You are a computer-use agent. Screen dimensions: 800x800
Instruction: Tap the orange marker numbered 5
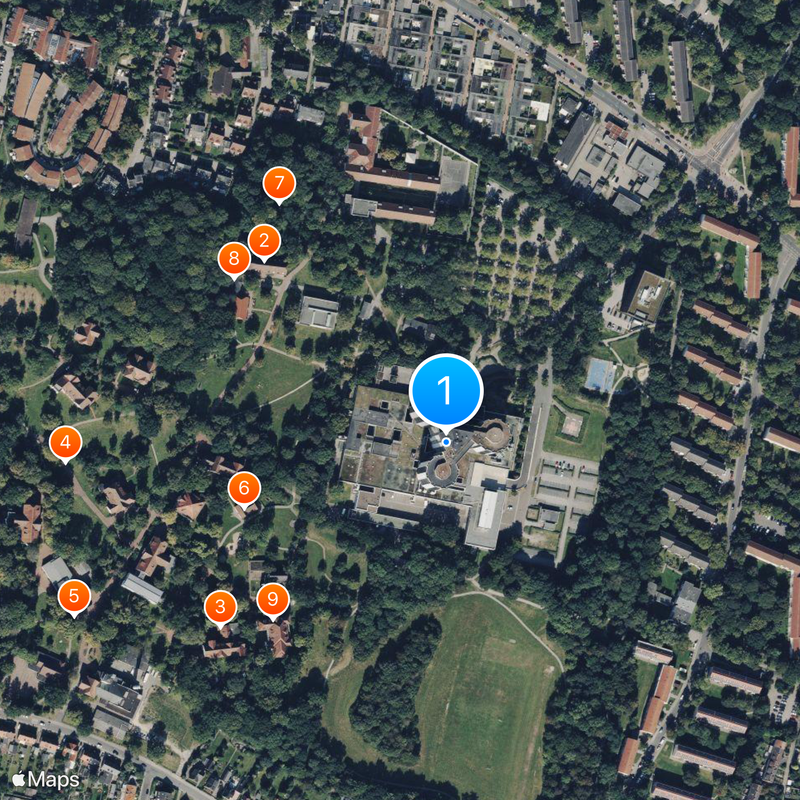74,596
